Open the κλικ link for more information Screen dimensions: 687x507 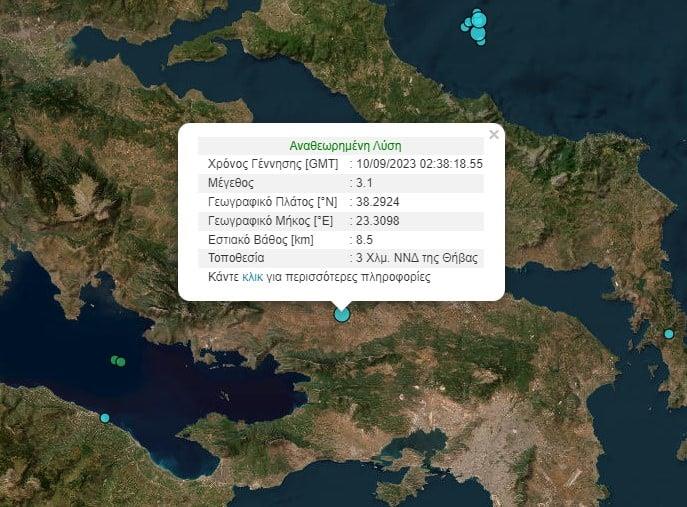click(252, 277)
